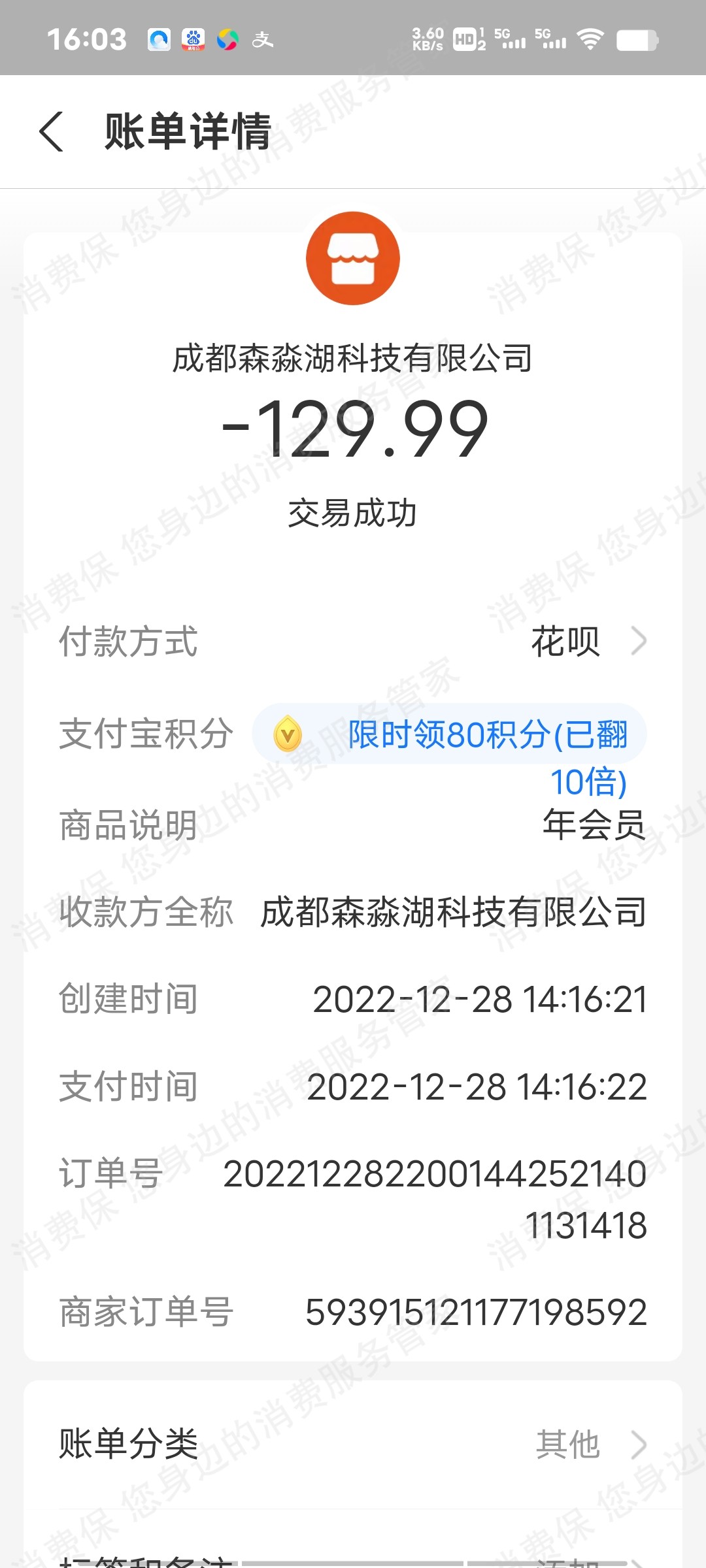Open the 付款方式 花呗 row
This screenshot has height=1568, width=706.
tap(353, 641)
